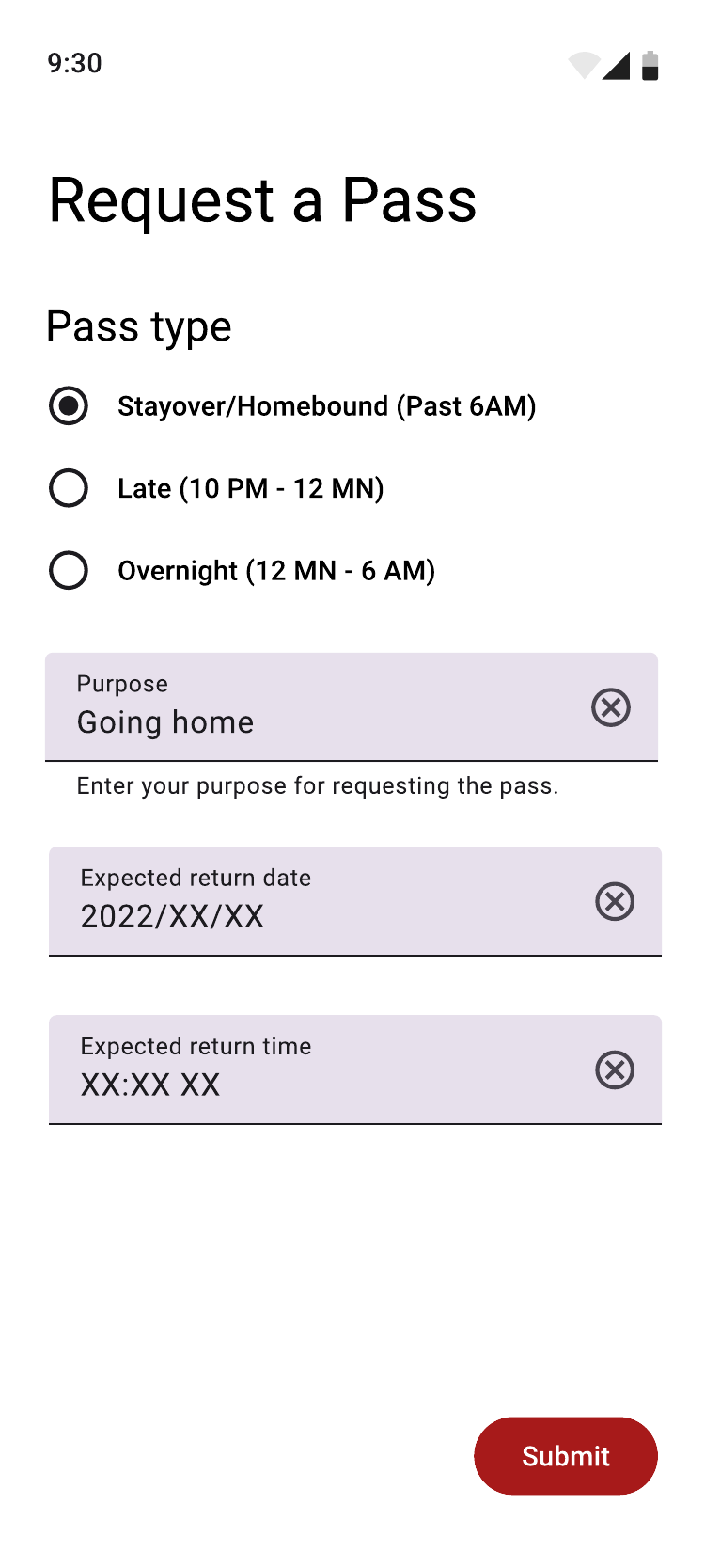Click the Request a Pass heading
This screenshot has width=705, height=1568.
[x=263, y=199]
